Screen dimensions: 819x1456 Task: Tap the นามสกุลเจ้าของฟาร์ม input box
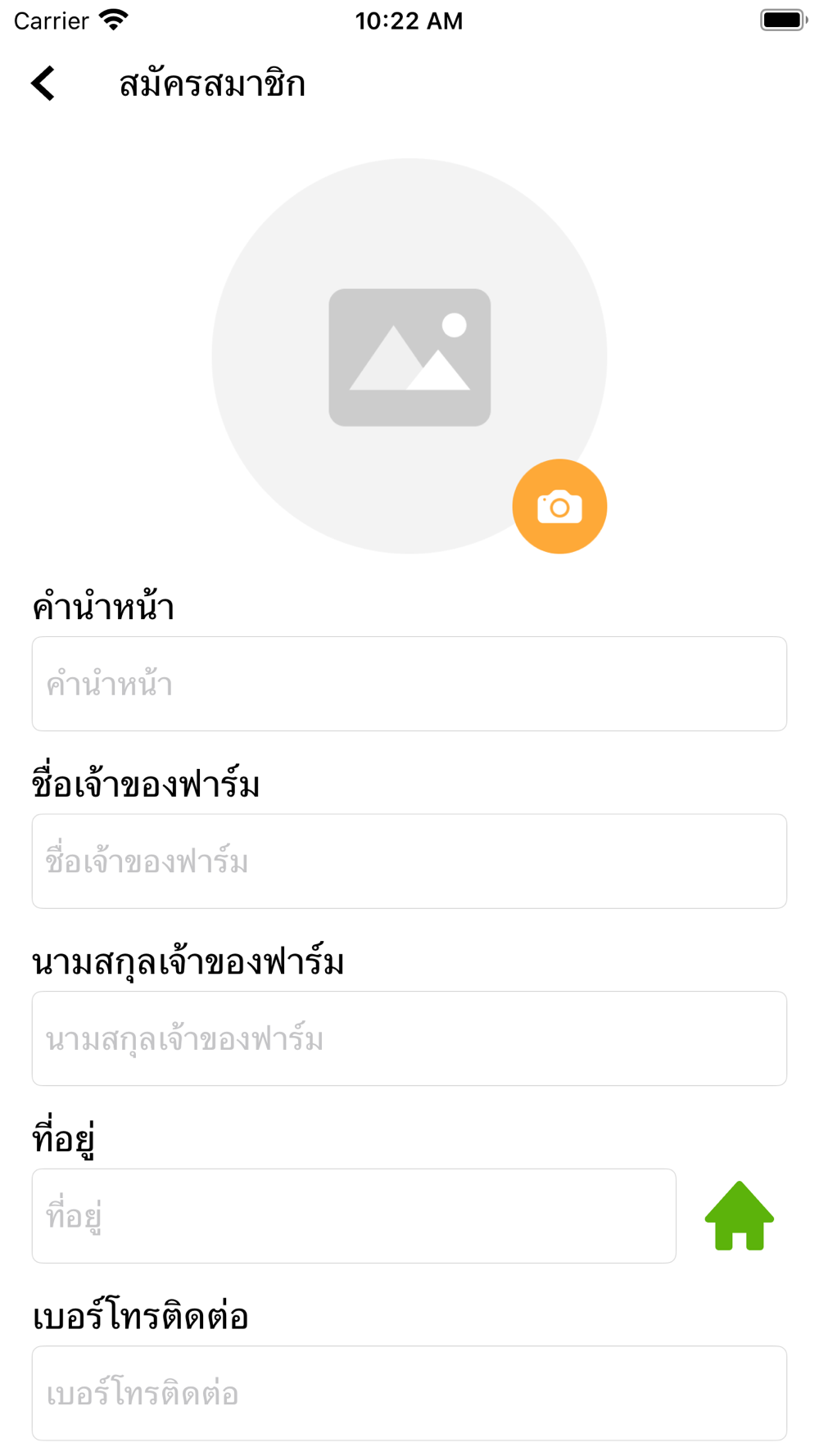pos(409,1038)
